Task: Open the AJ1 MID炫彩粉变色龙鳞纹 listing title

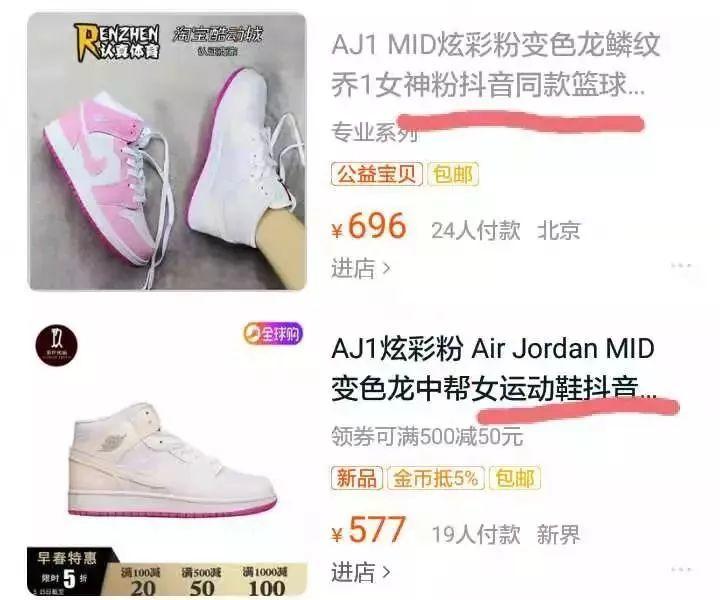Action: (495, 65)
